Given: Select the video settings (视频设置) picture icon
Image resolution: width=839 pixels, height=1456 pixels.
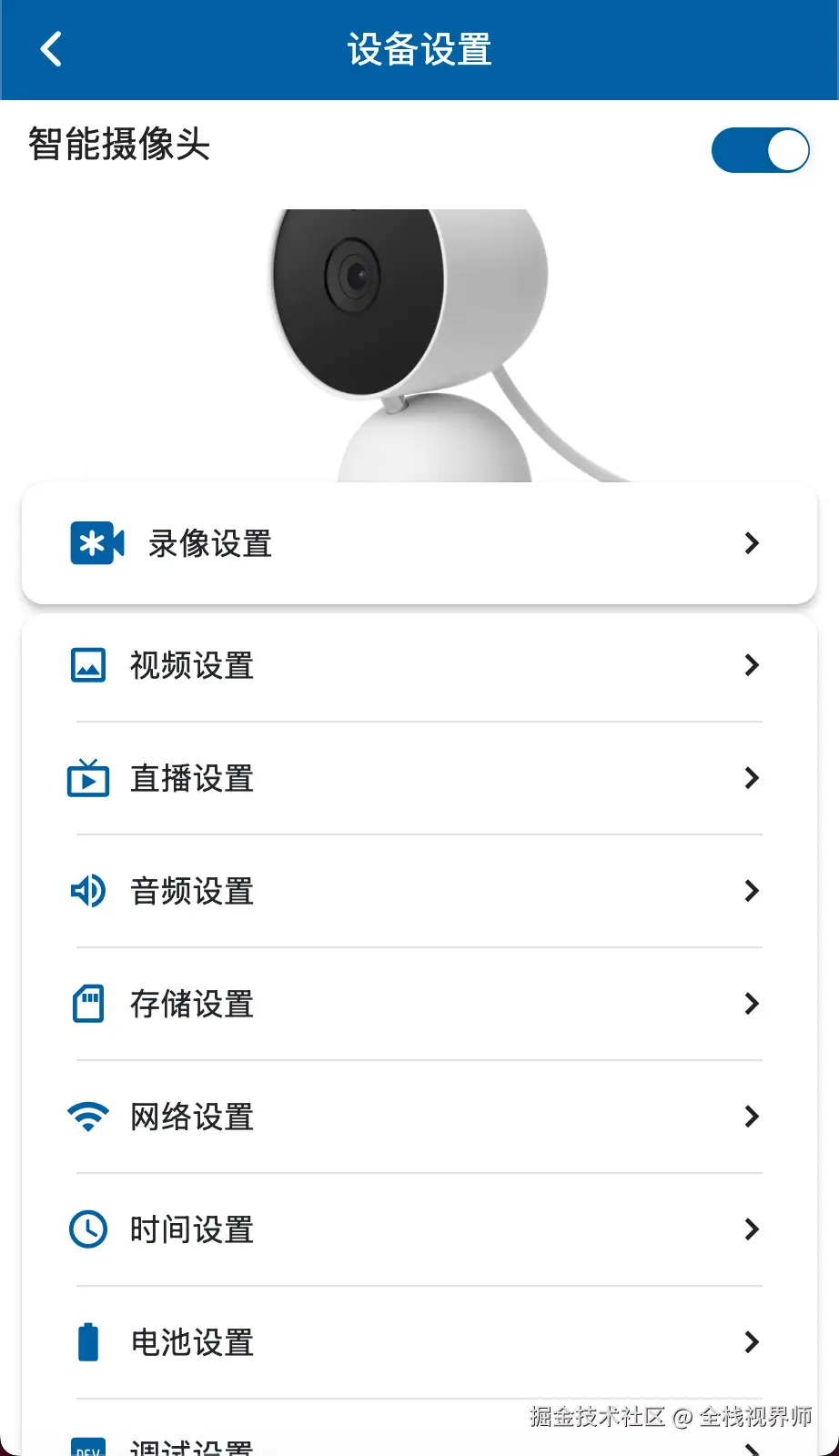Looking at the screenshot, I should point(87,665).
